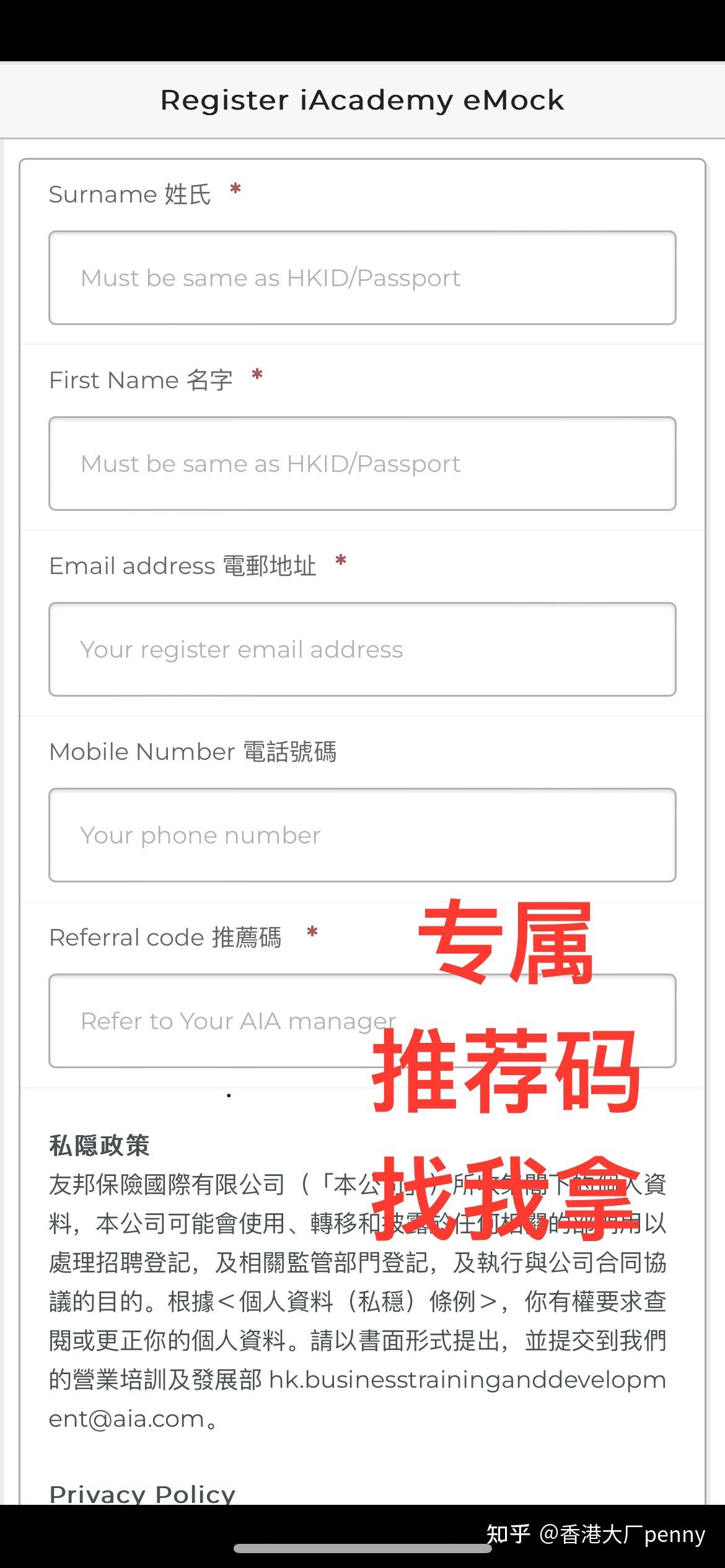
Task: Click the Surname 姓氏 label
Action: click(130, 193)
